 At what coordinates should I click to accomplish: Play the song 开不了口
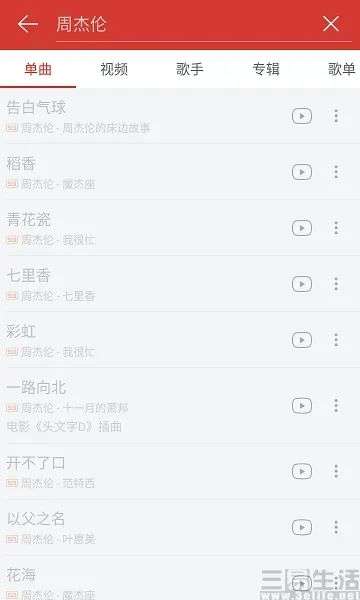pos(145,471)
